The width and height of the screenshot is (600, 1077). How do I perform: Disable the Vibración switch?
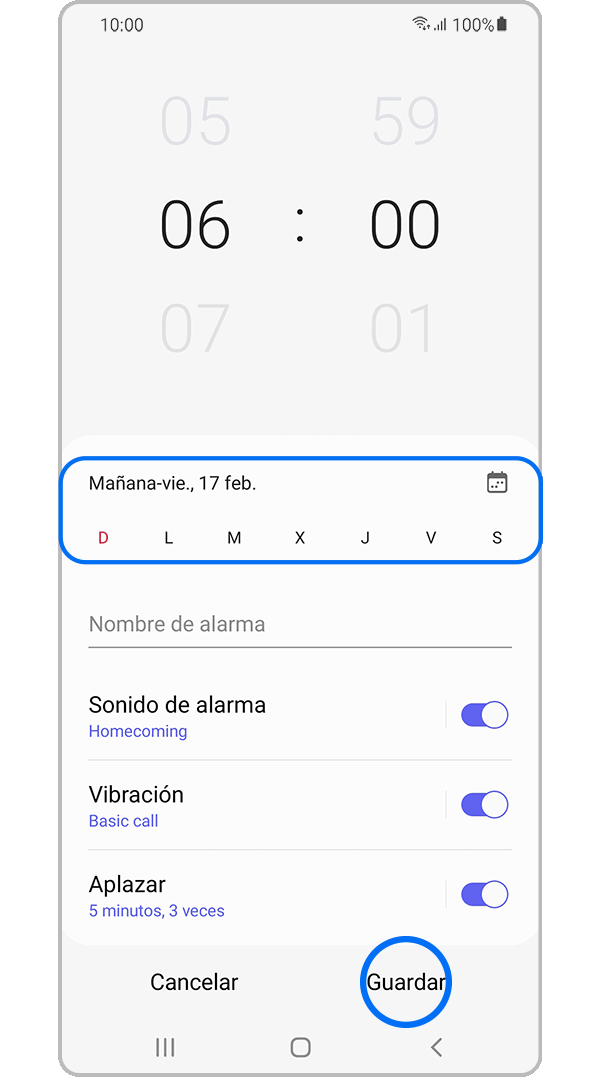tap(484, 805)
